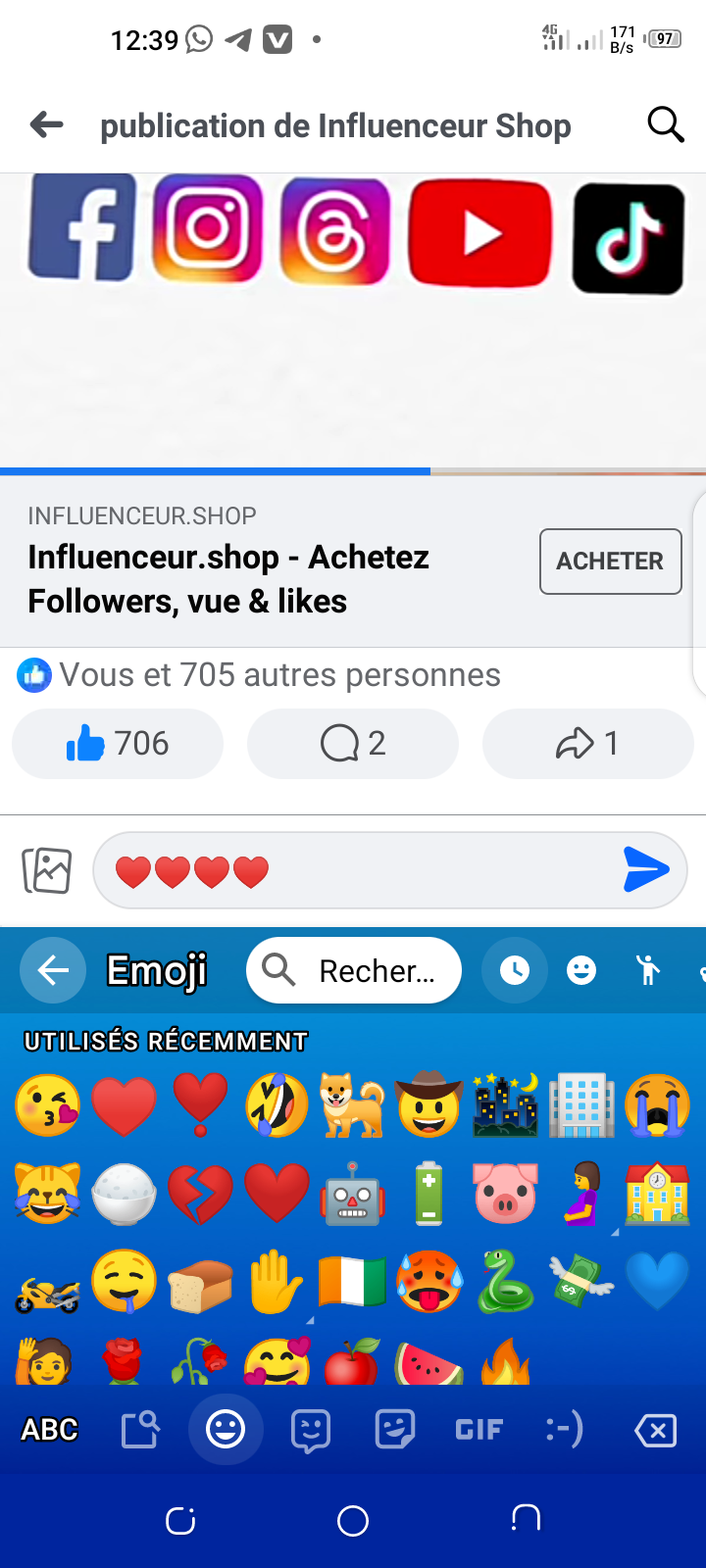Close the emoji panel with back arrow
Screen dimensions: 706x1568
53,970
